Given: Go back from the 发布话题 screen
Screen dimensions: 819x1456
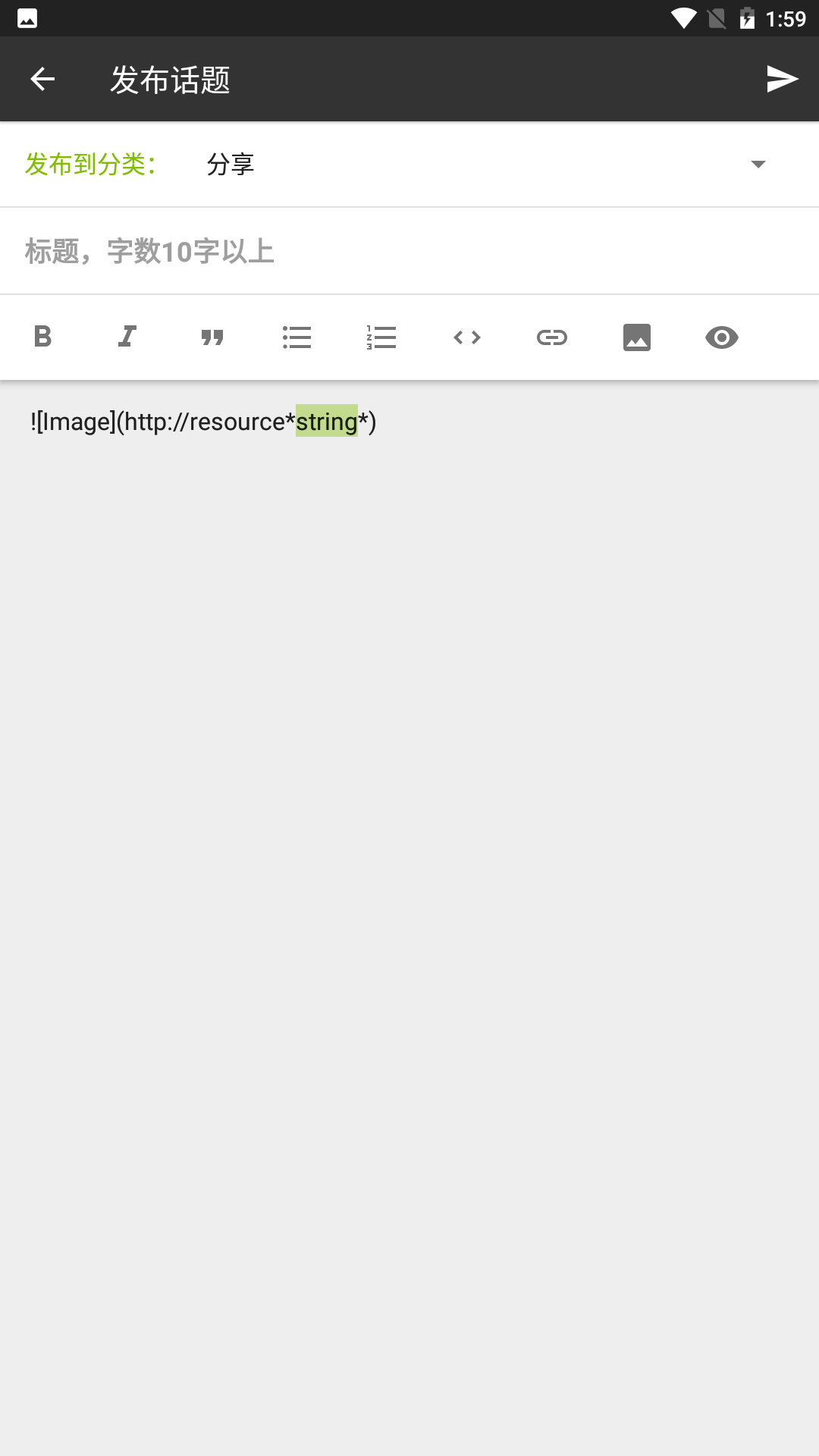Looking at the screenshot, I should point(42,79).
